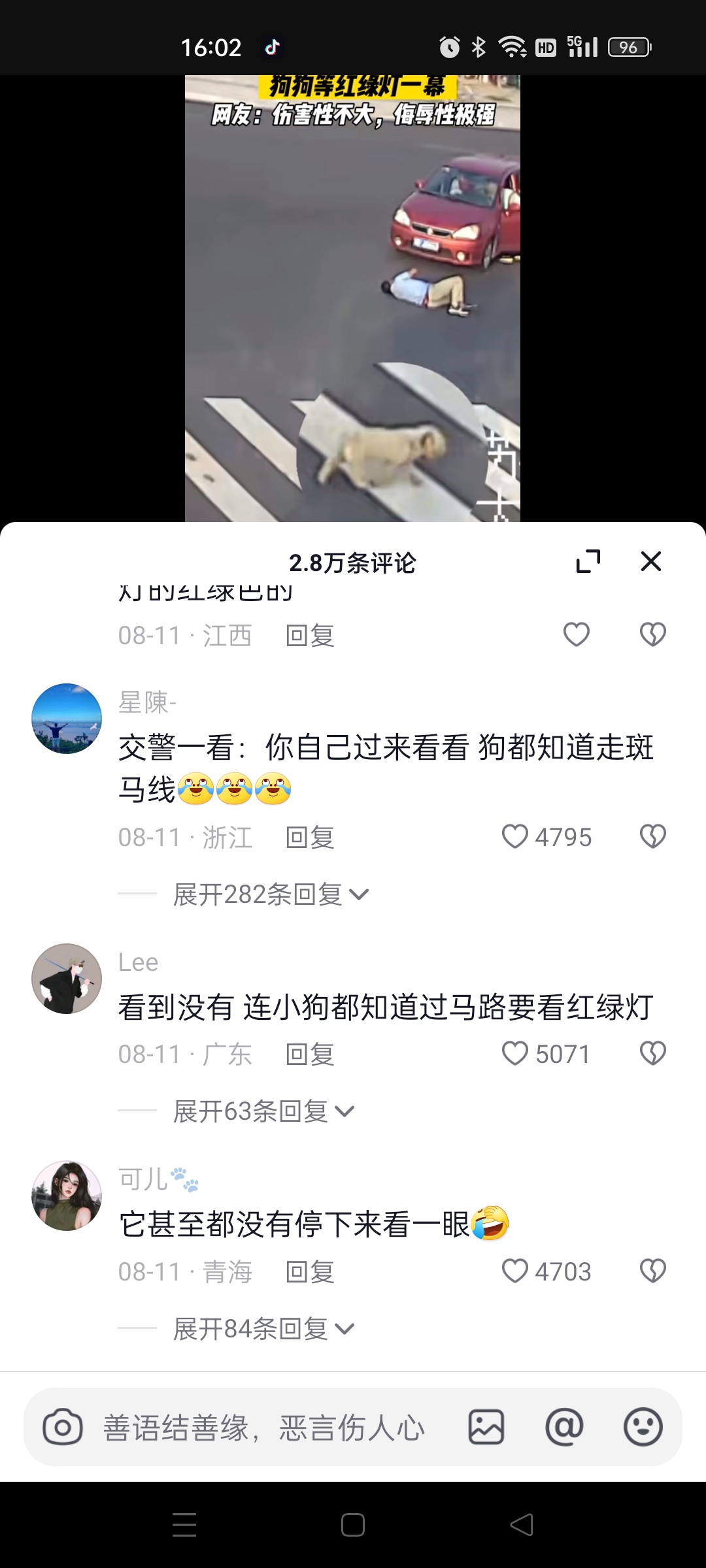Expand comments panel to full screen
This screenshot has width=706, height=1568.
[x=588, y=561]
